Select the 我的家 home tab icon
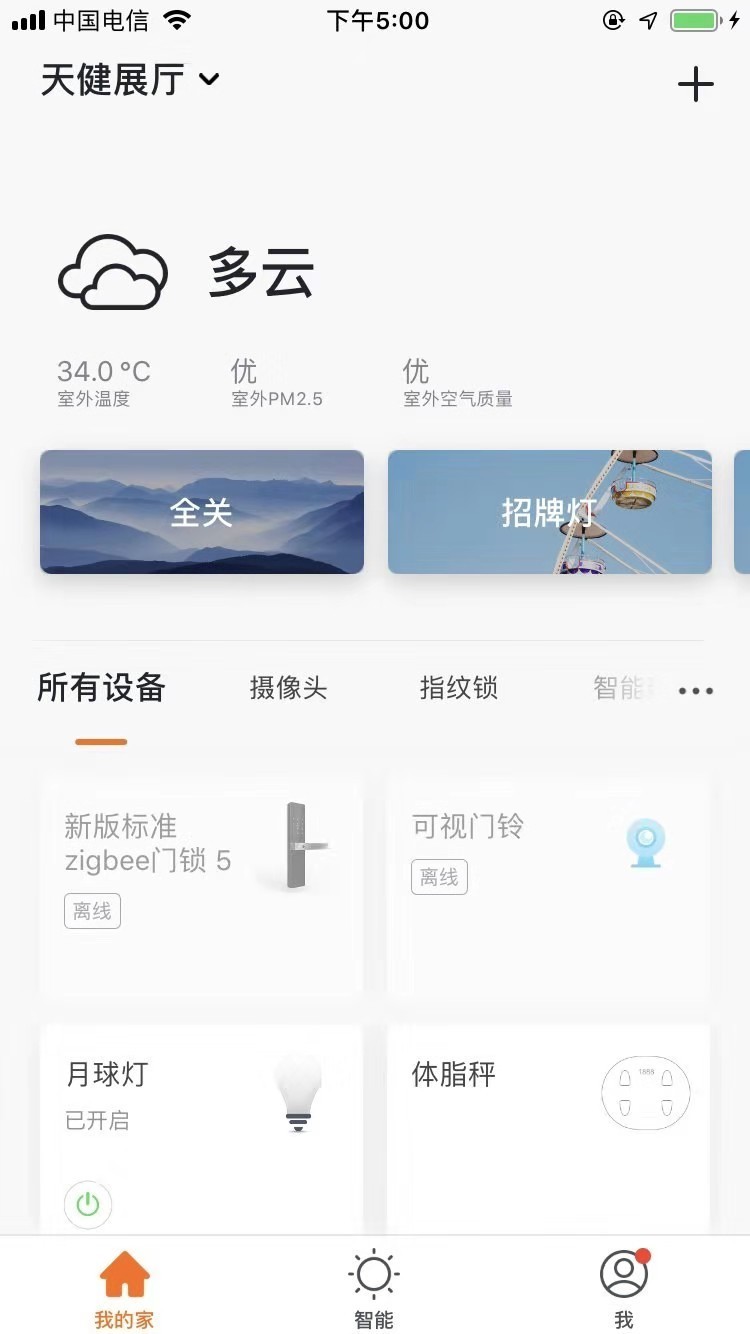The width and height of the screenshot is (750, 1334). [124, 1275]
